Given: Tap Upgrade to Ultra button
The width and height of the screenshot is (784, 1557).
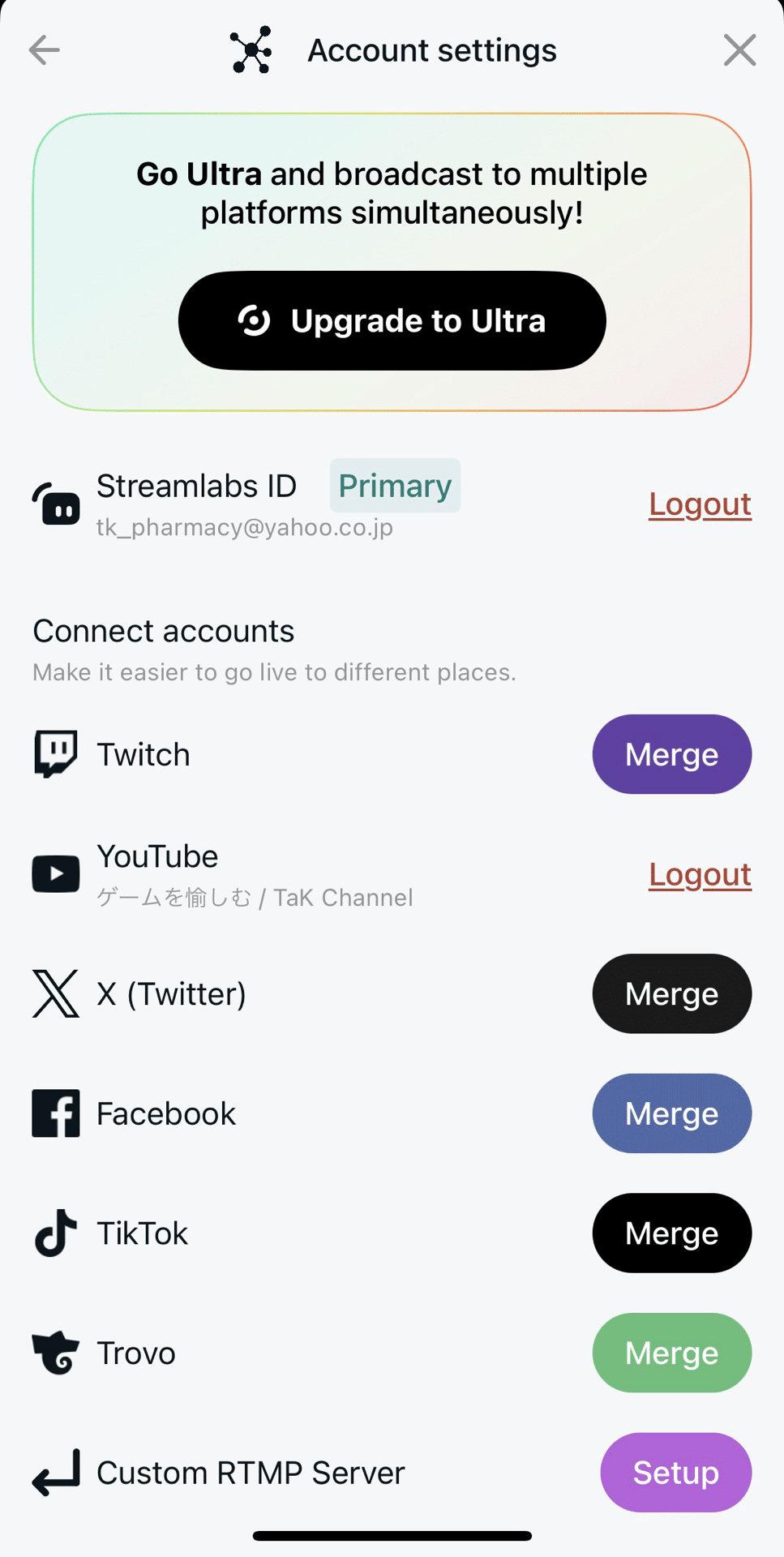Looking at the screenshot, I should click(x=392, y=320).
